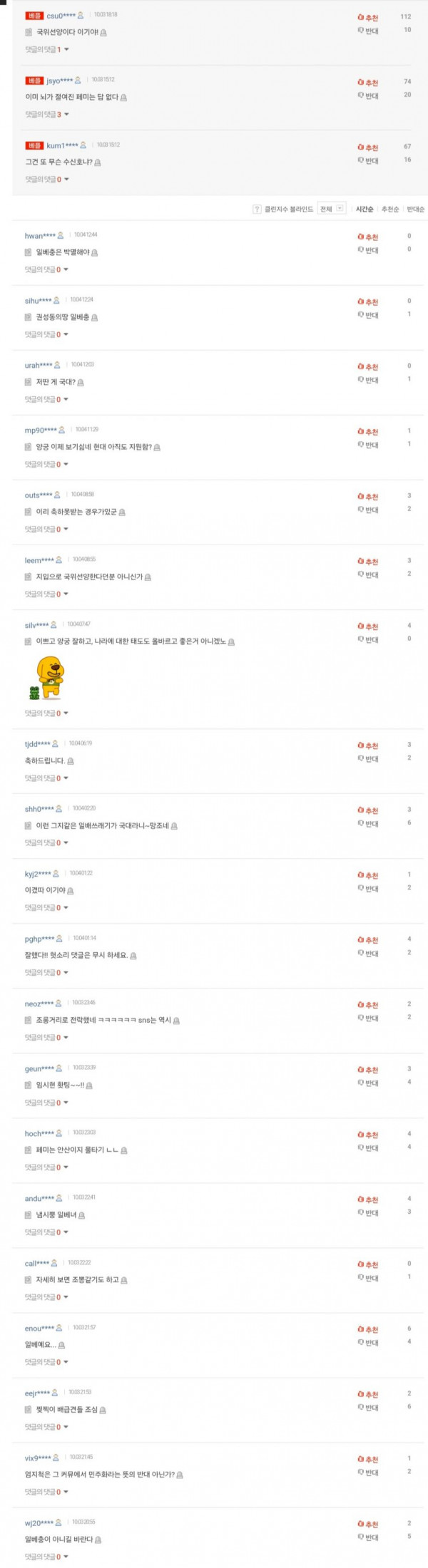The width and height of the screenshot is (428, 1568).
Task: Switch to 시간순 sorting
Action: 365,209
